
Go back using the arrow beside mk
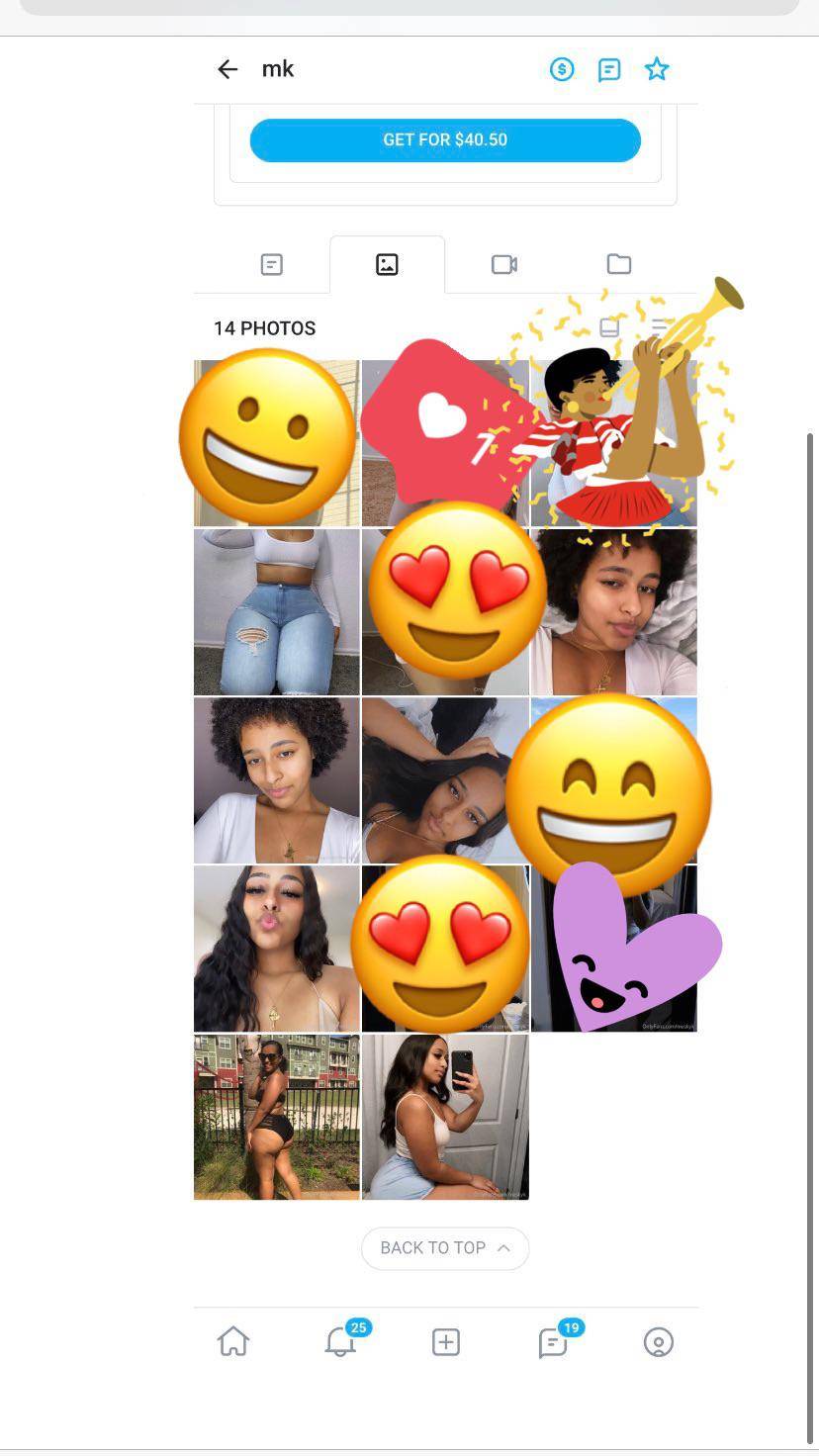pos(227,69)
